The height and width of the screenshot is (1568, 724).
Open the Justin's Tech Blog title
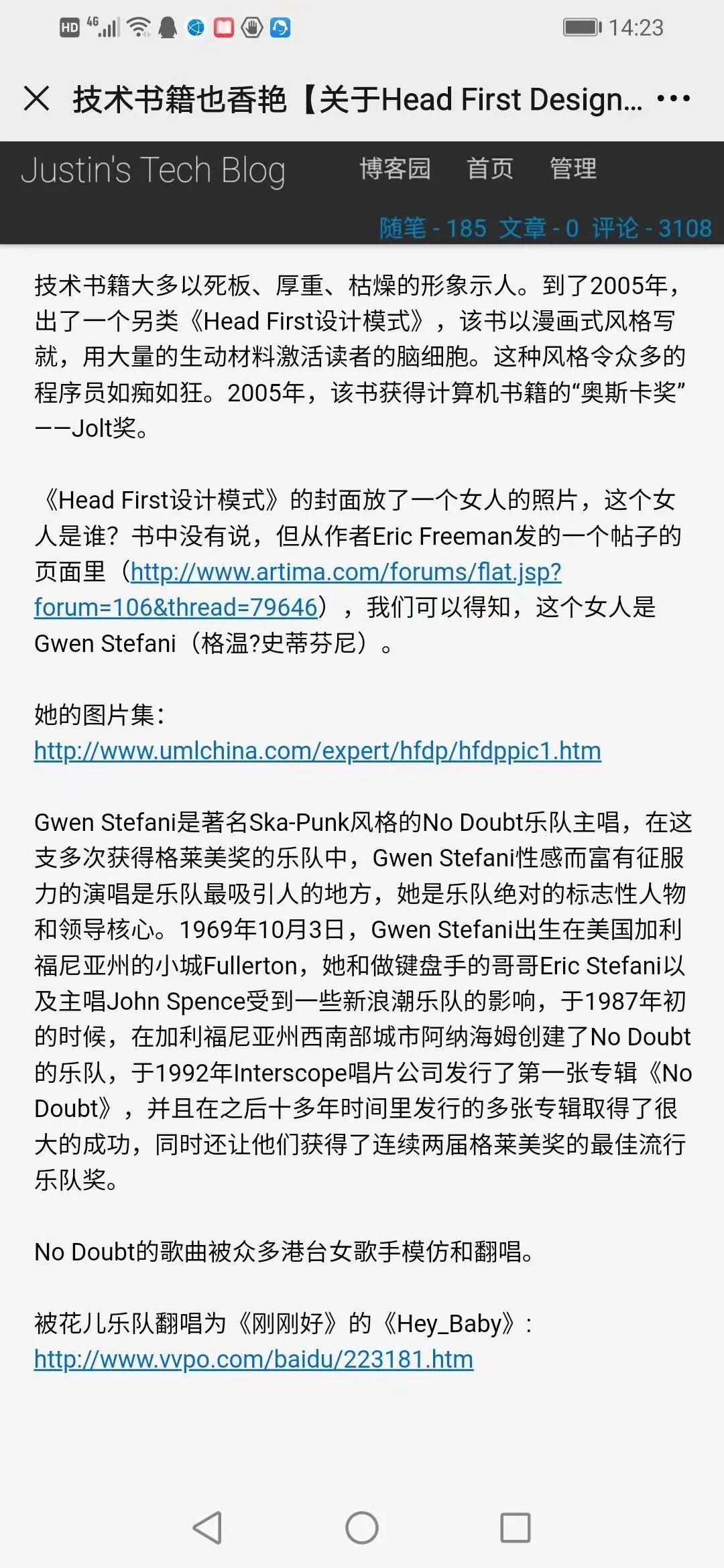(153, 170)
